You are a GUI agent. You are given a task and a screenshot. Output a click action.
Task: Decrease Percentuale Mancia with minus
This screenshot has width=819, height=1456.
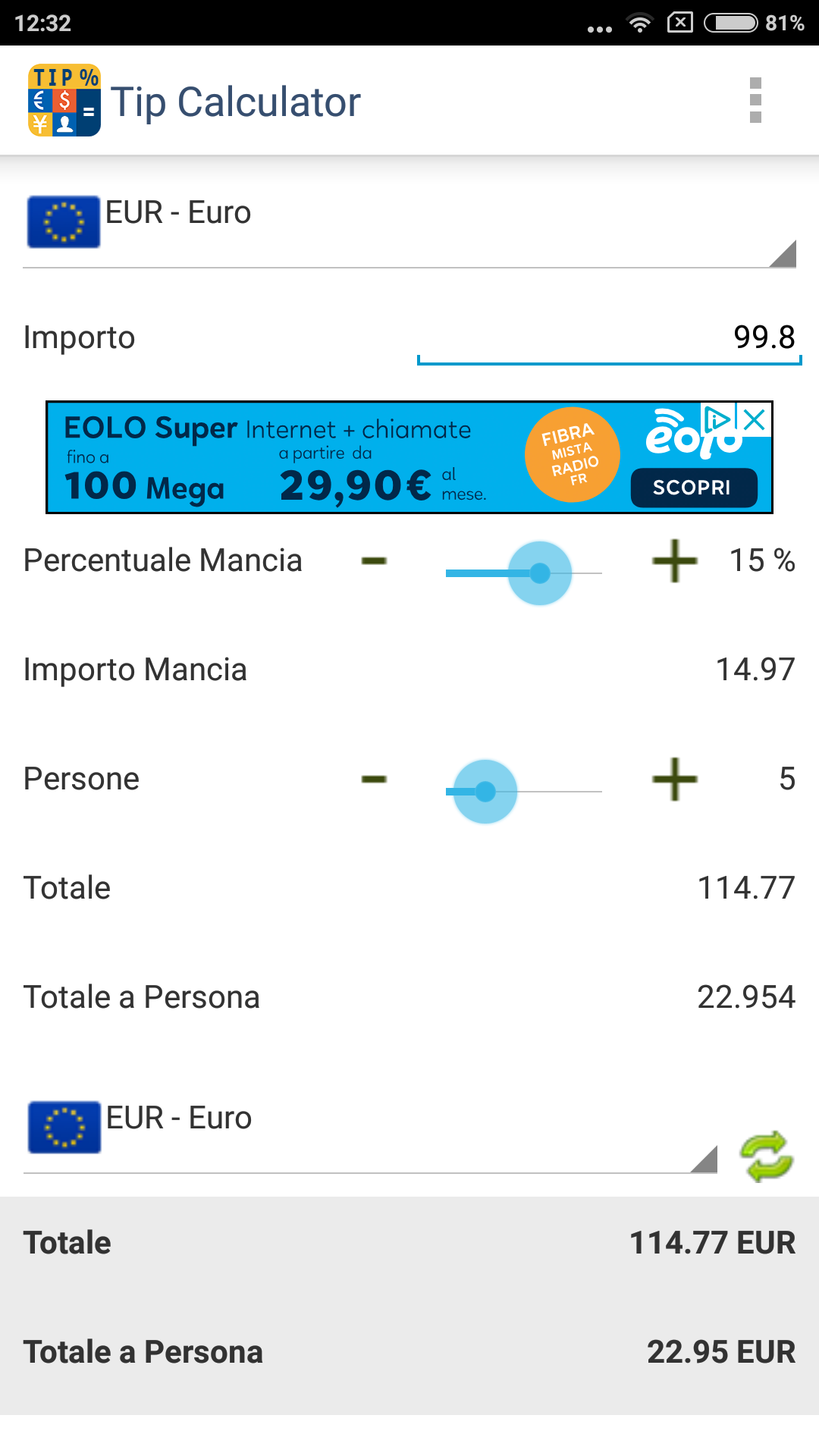(374, 561)
